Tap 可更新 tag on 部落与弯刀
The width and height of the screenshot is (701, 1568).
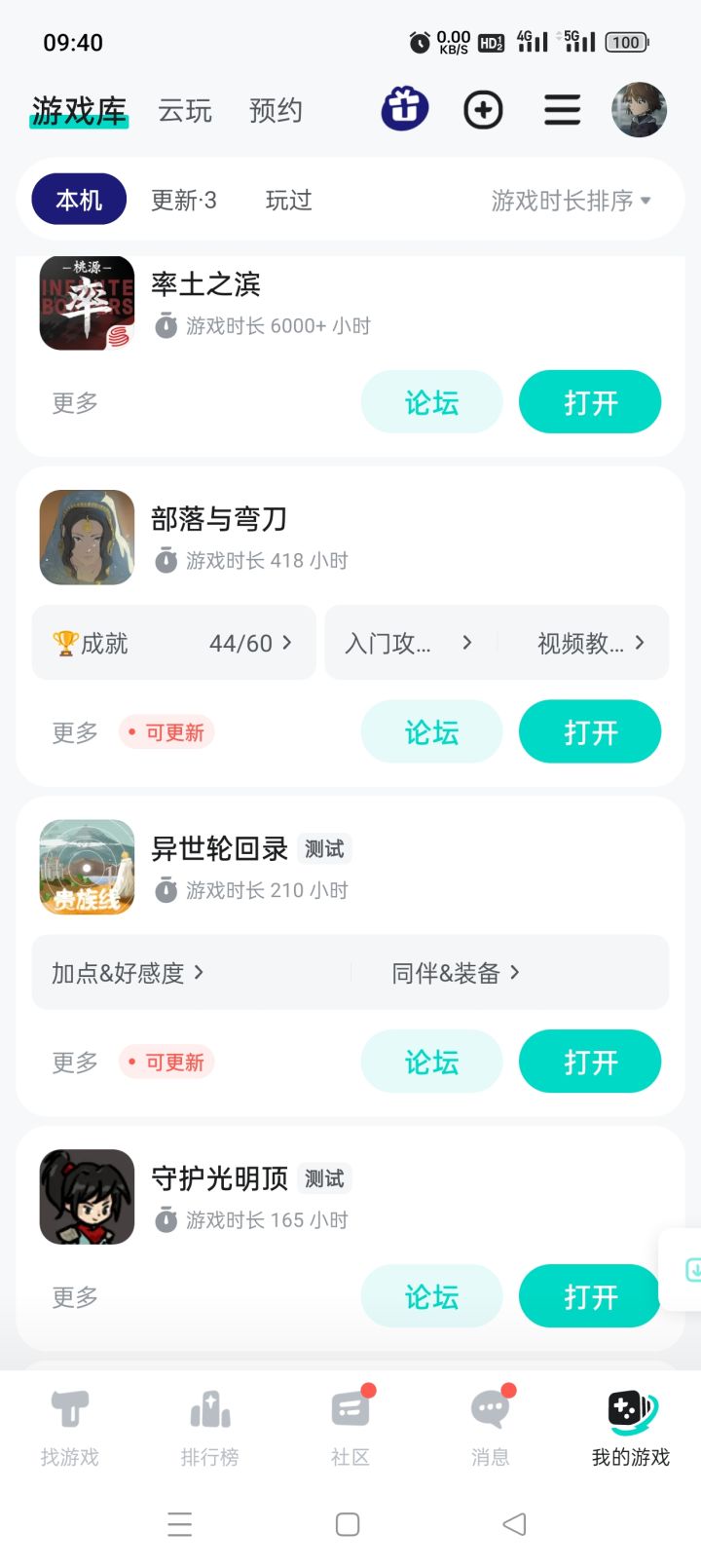[x=166, y=732]
